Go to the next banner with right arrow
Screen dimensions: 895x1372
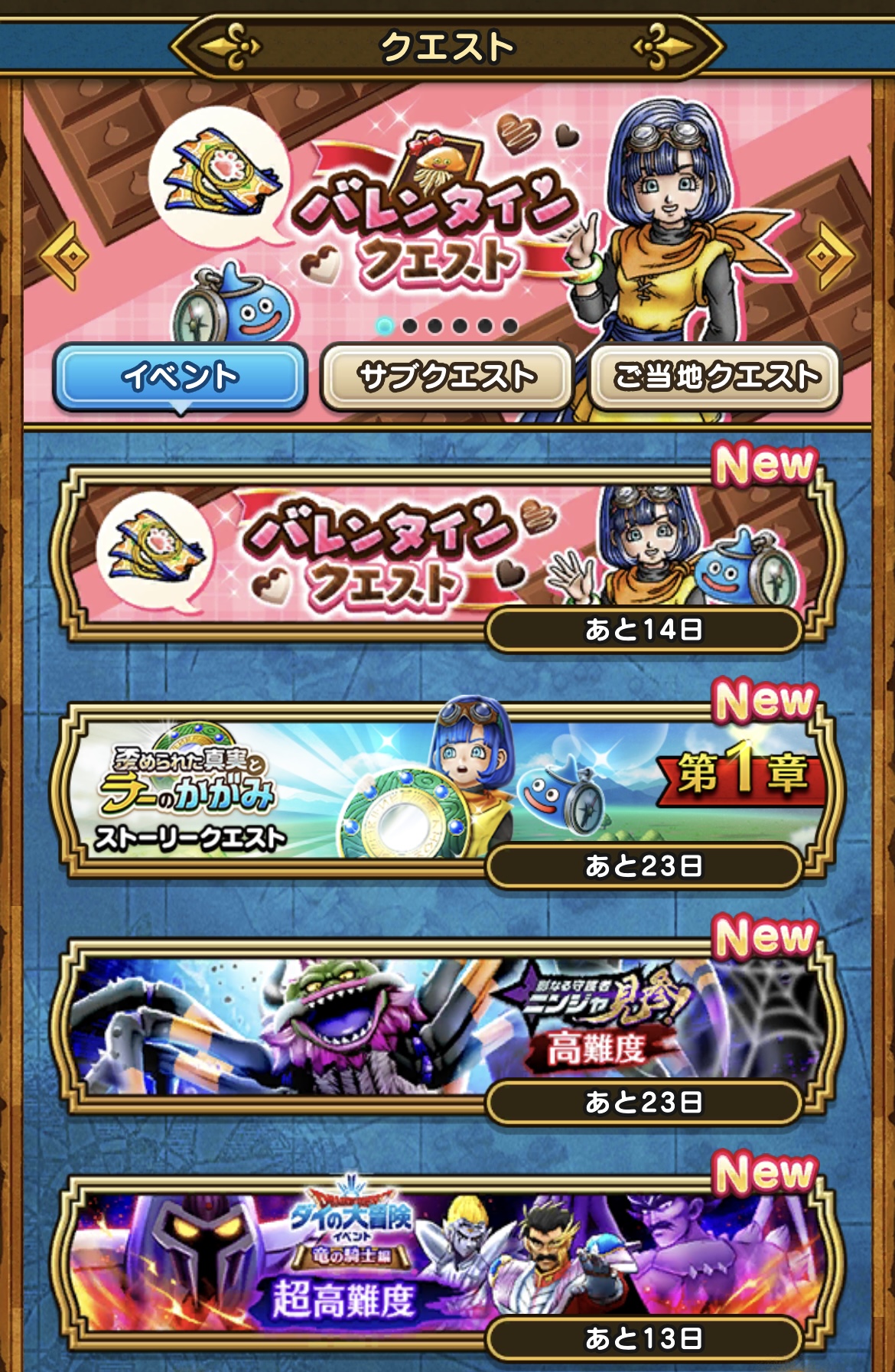click(829, 256)
